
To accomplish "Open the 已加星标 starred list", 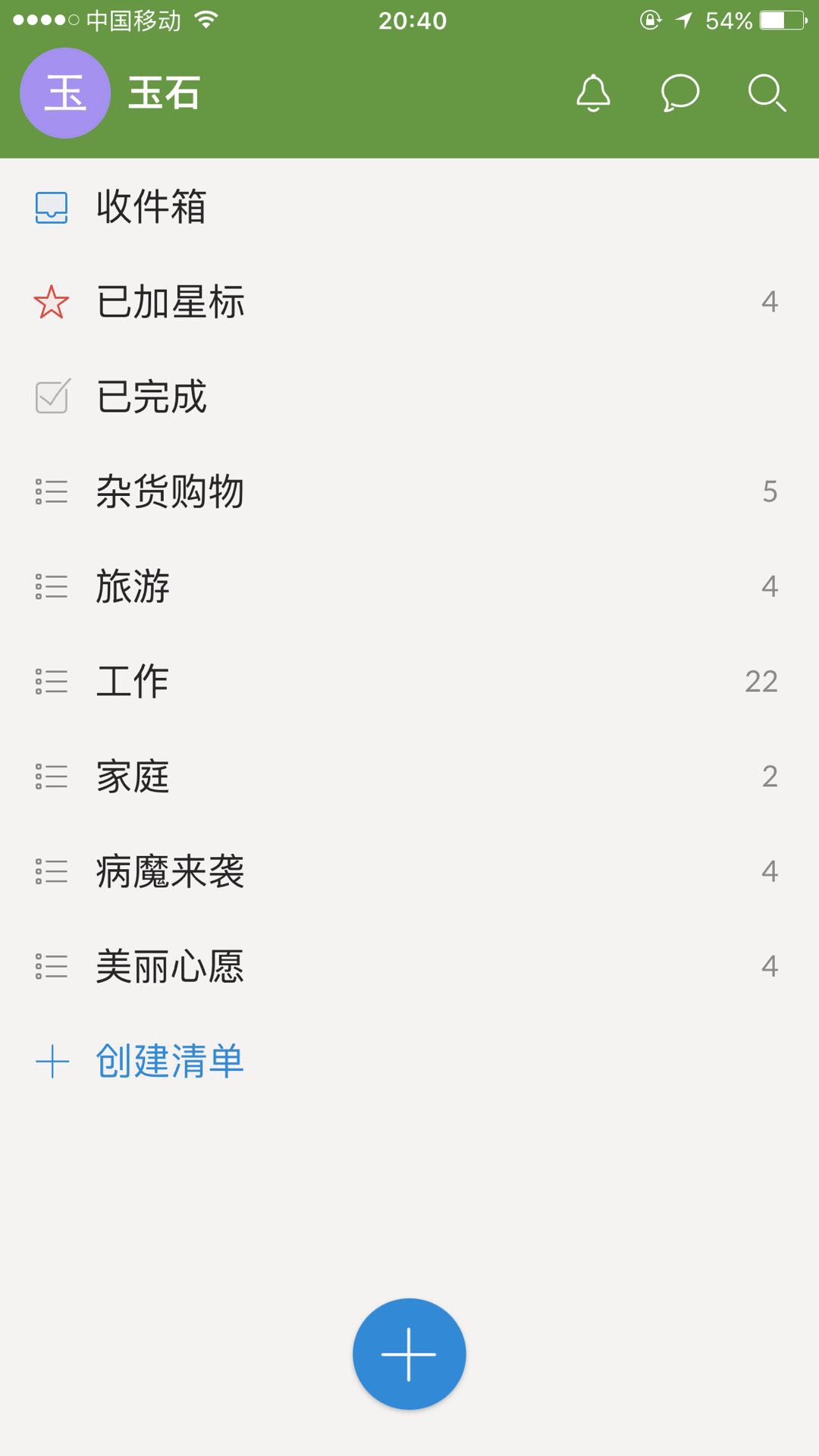I will [409, 302].
